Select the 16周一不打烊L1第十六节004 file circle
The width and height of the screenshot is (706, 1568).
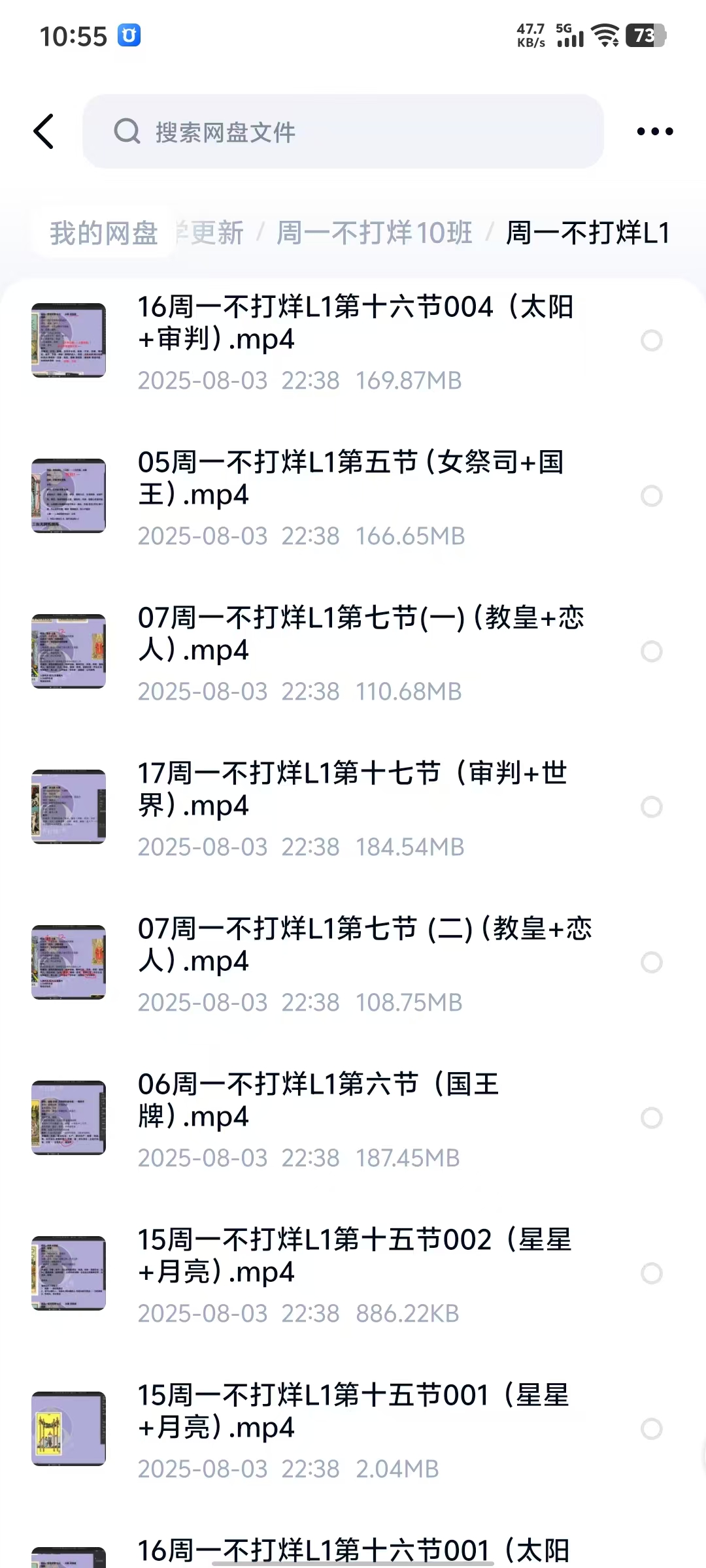point(651,340)
